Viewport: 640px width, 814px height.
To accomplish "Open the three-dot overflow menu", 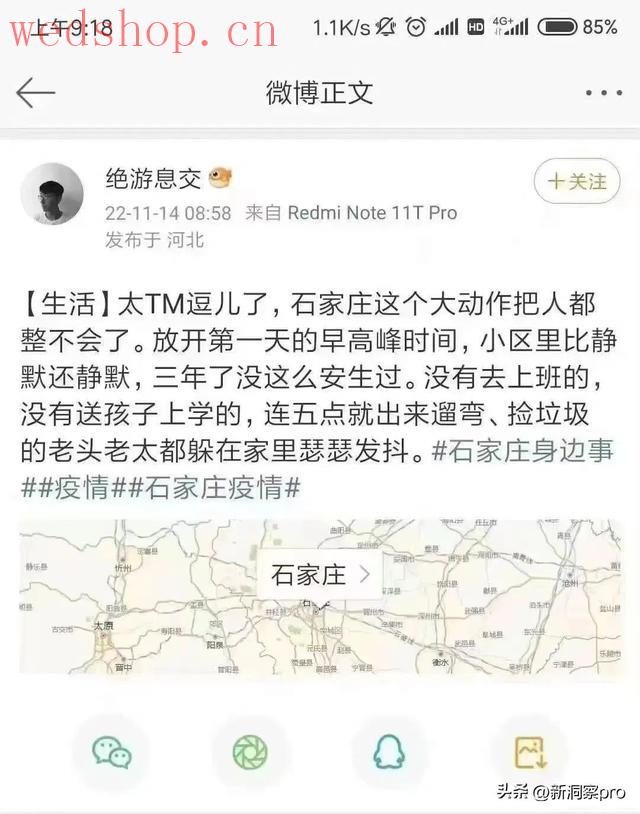I will click(x=604, y=93).
